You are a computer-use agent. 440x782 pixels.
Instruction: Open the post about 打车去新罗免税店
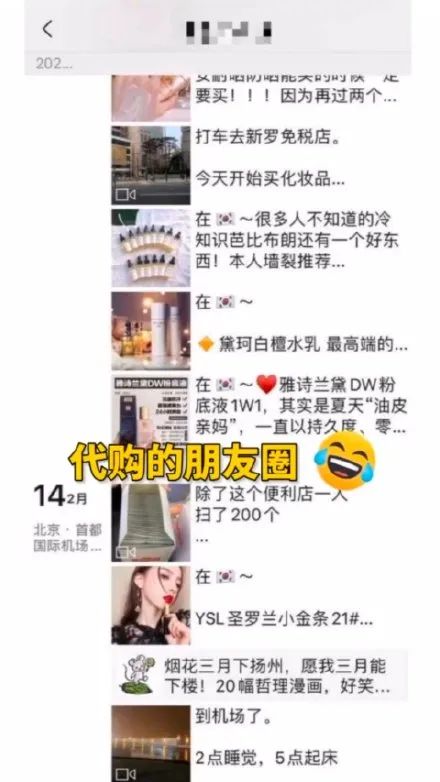tap(259, 165)
